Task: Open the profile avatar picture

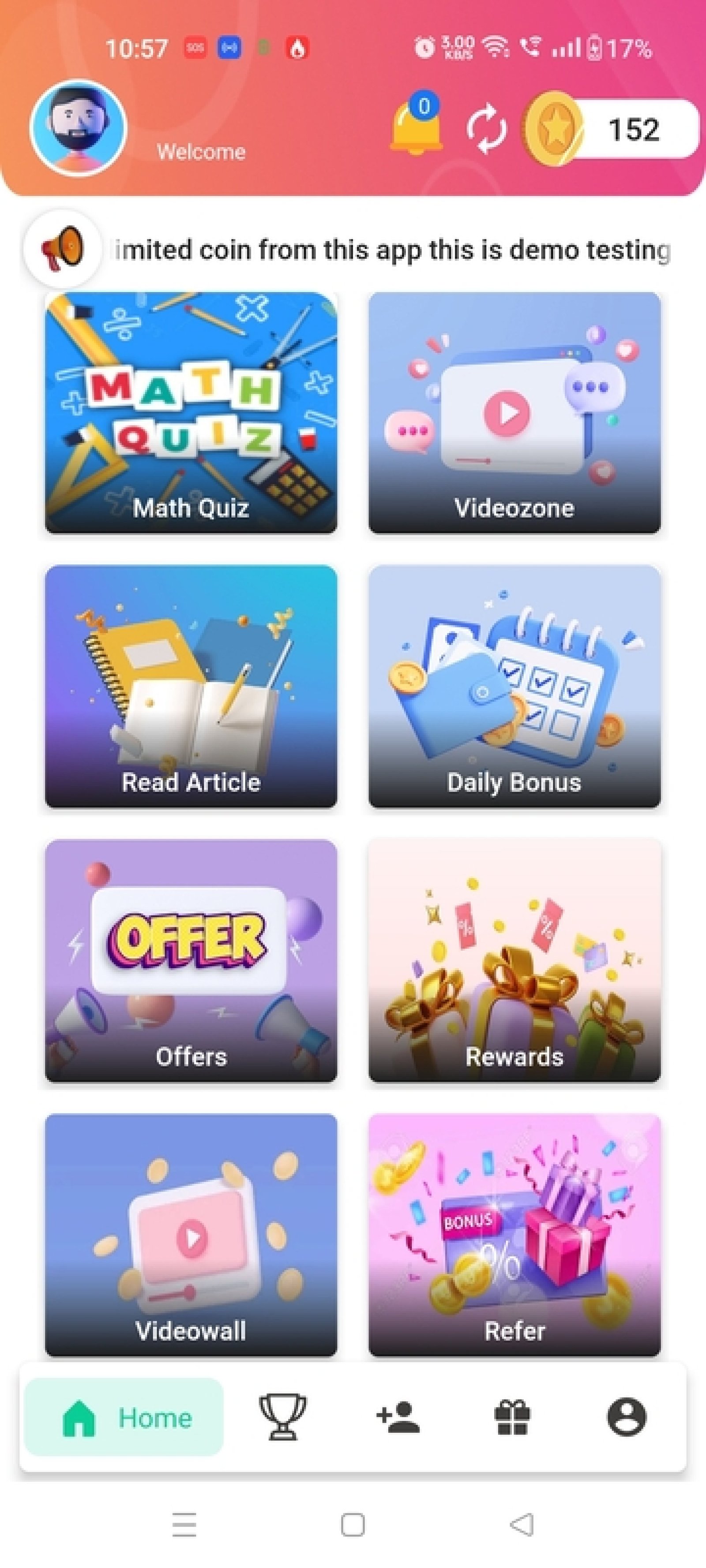Action: pos(78,127)
